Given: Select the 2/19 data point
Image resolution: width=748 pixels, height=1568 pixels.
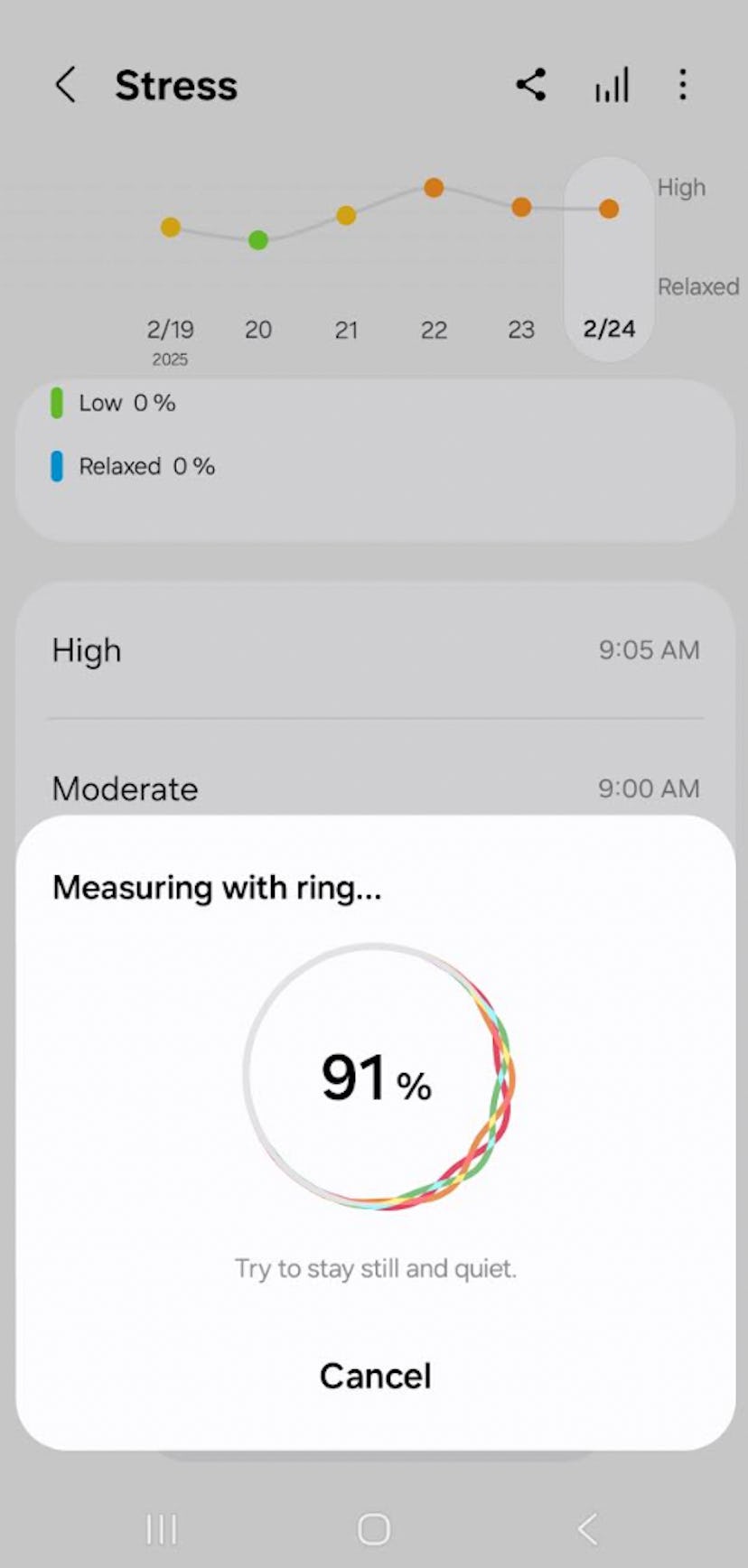Looking at the screenshot, I should pos(170,228).
